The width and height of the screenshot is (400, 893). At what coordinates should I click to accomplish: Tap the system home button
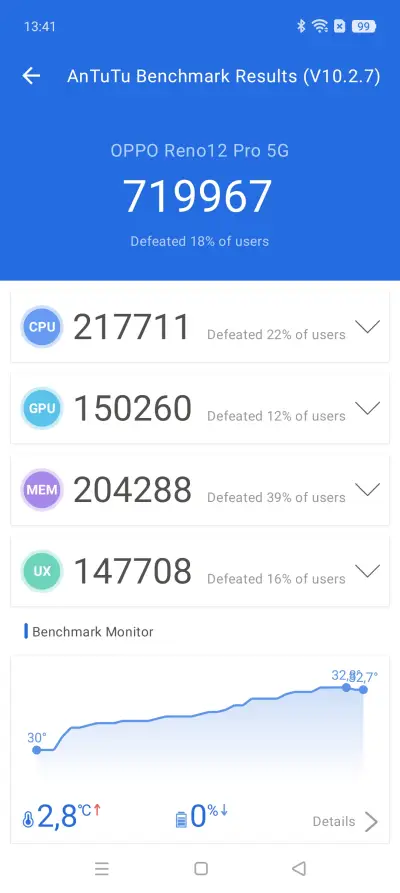pyautogui.click(x=201, y=869)
